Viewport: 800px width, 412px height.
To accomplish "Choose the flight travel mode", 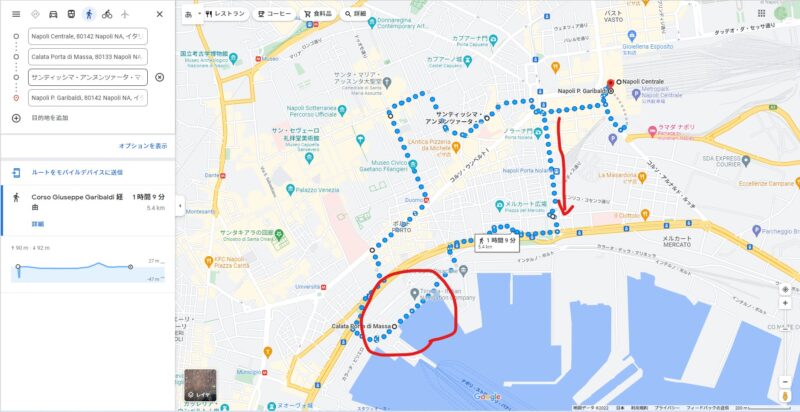I will tap(125, 14).
